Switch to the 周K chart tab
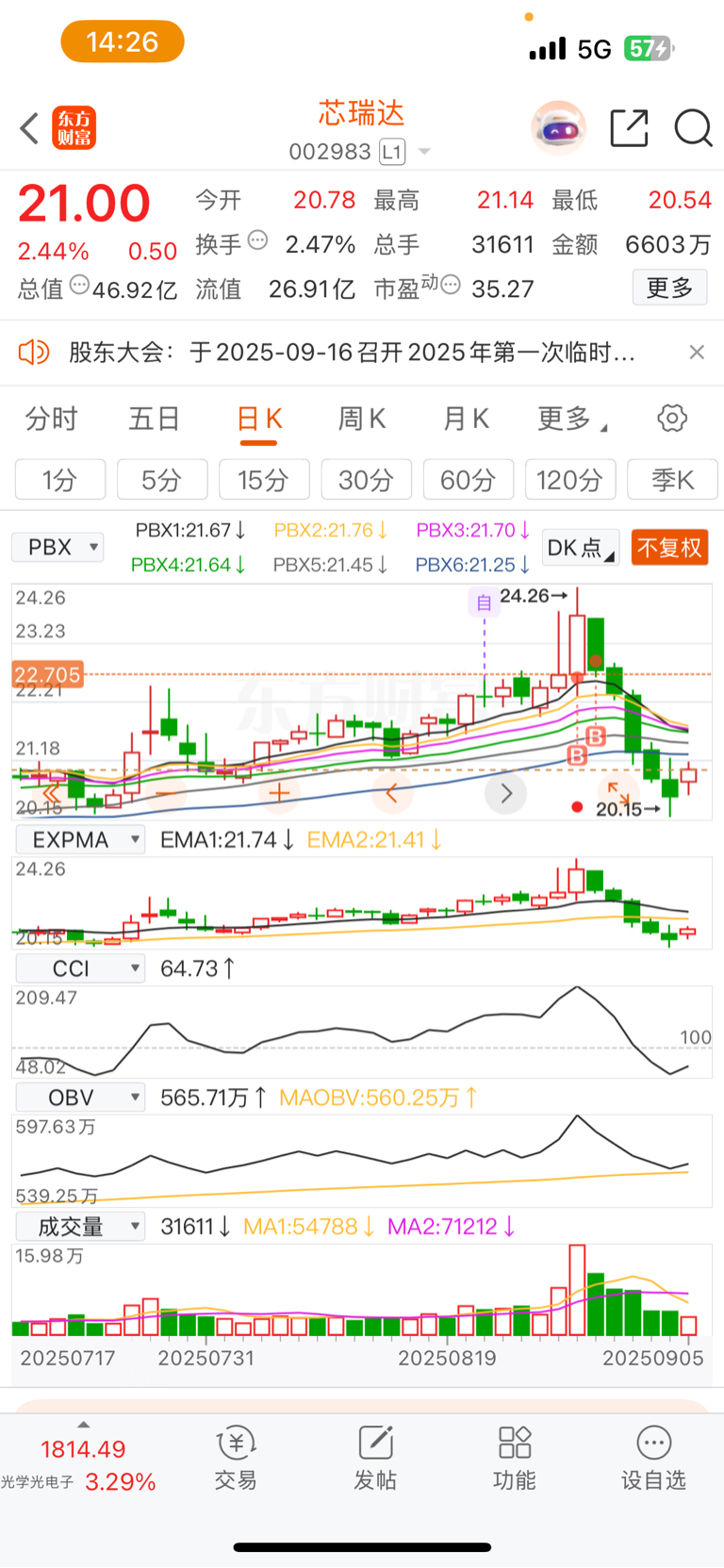Viewport: 724px width, 1568px height. (x=362, y=419)
